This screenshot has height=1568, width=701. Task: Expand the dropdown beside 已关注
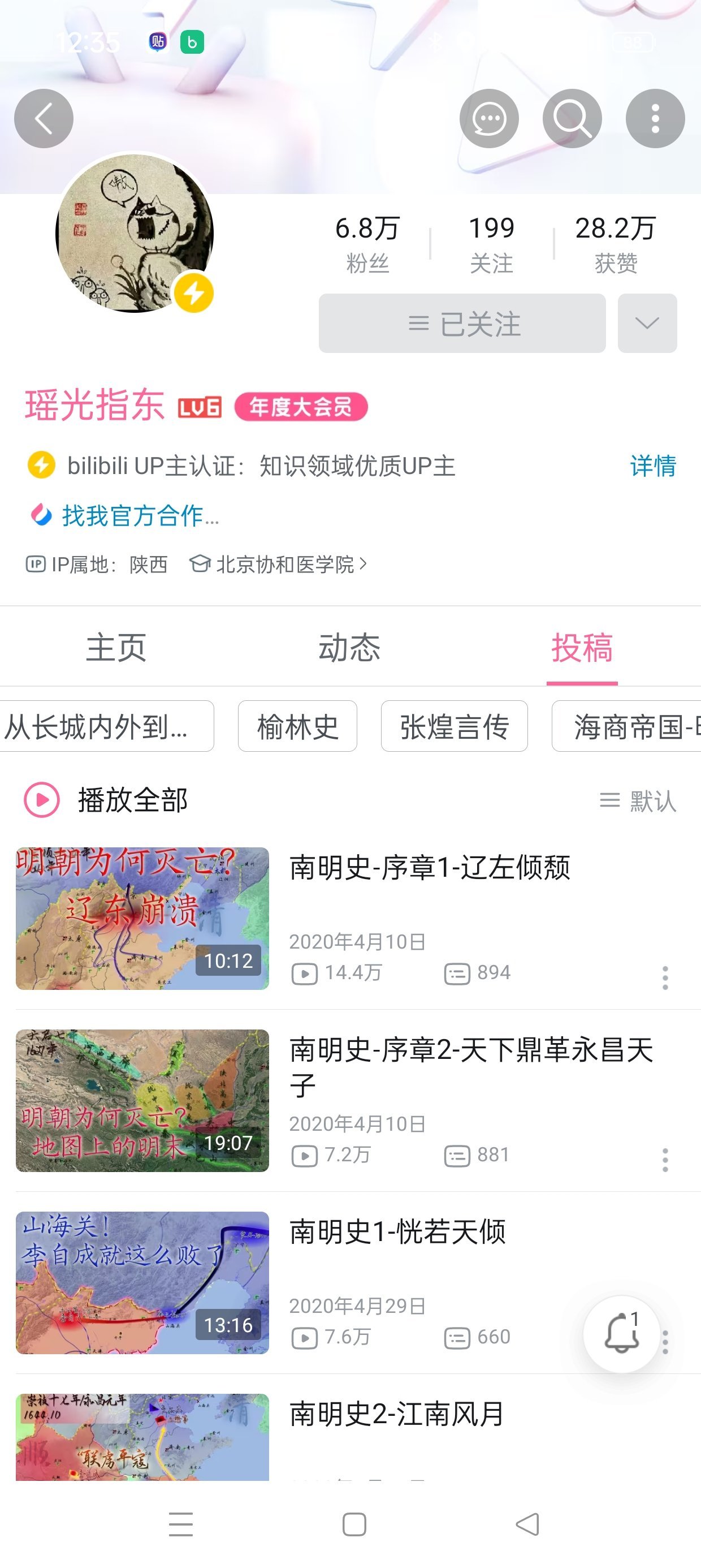[x=647, y=323]
